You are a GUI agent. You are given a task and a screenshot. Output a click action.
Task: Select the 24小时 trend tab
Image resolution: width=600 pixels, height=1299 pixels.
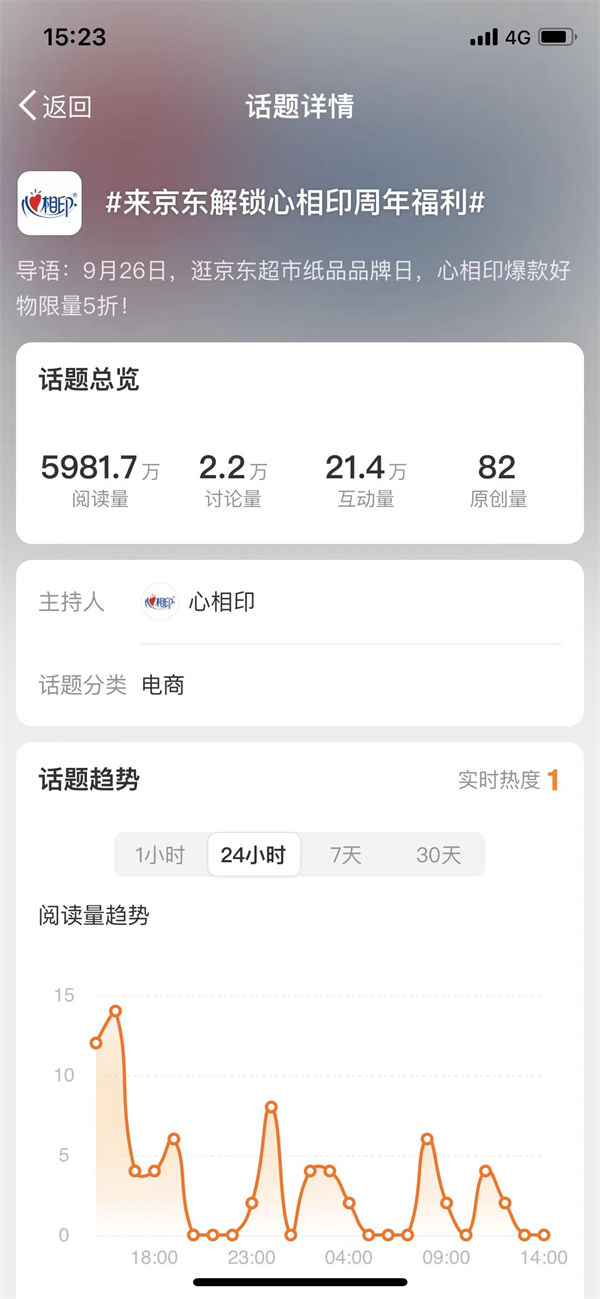pyautogui.click(x=253, y=855)
